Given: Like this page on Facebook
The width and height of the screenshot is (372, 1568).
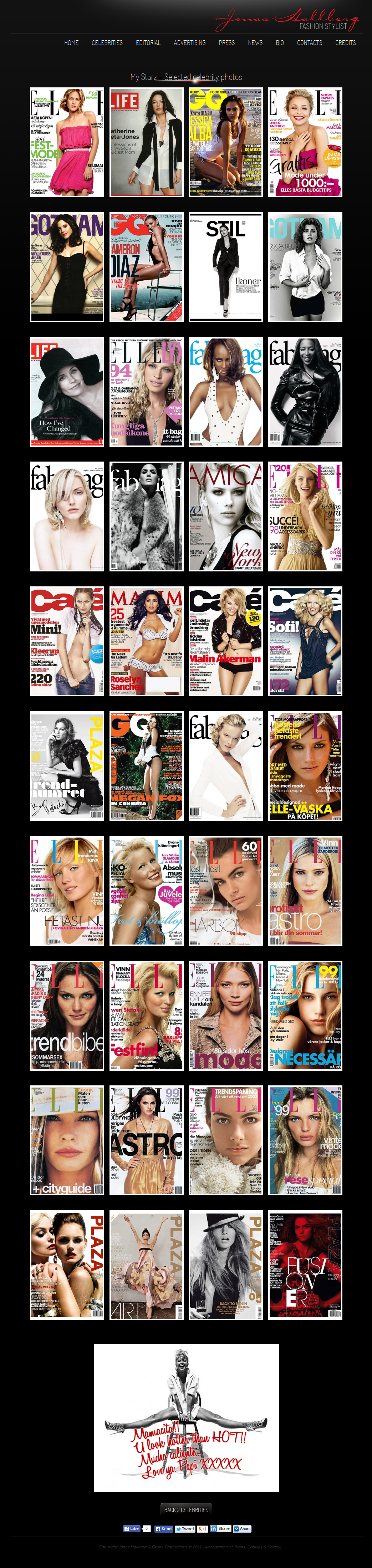Looking at the screenshot, I should tap(132, 1528).
